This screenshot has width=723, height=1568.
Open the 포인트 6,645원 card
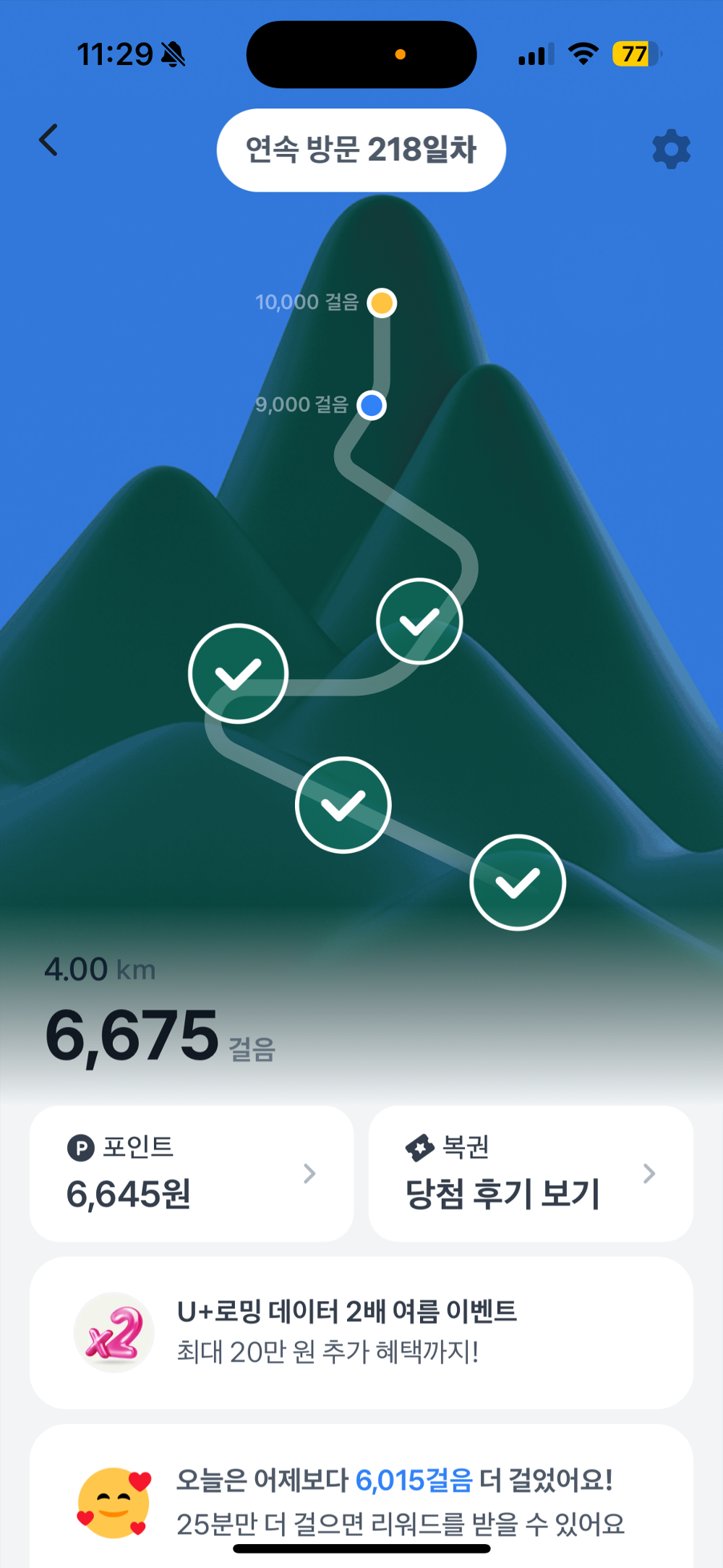[192, 1173]
